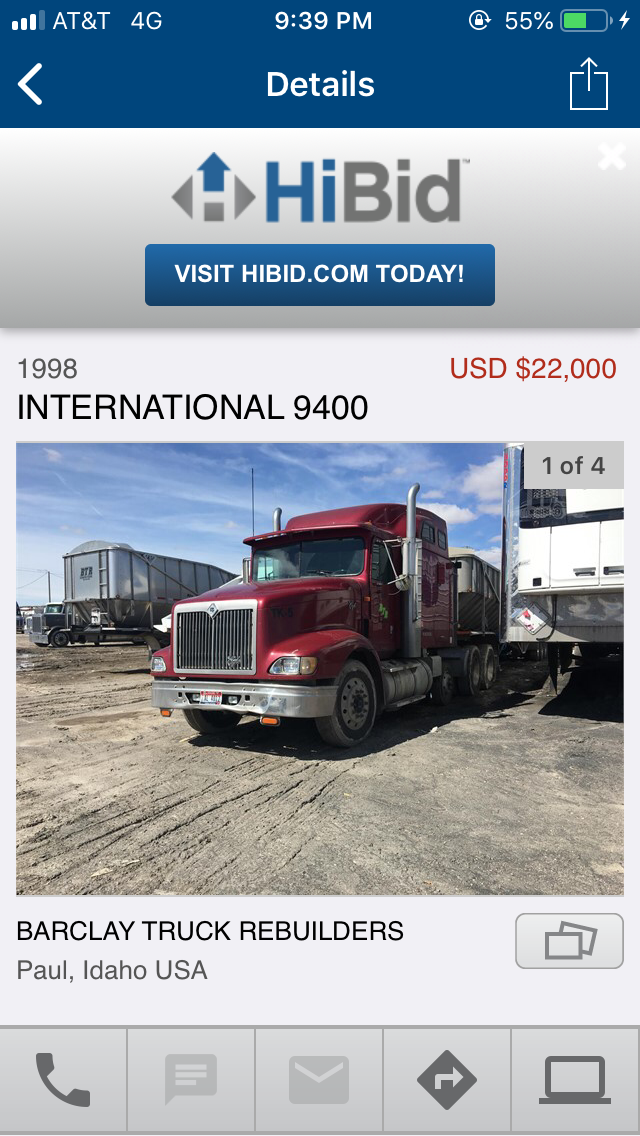Viewport: 640px width, 1136px height.
Task: Tap Visit HiBid.com Today button
Action: [320, 274]
